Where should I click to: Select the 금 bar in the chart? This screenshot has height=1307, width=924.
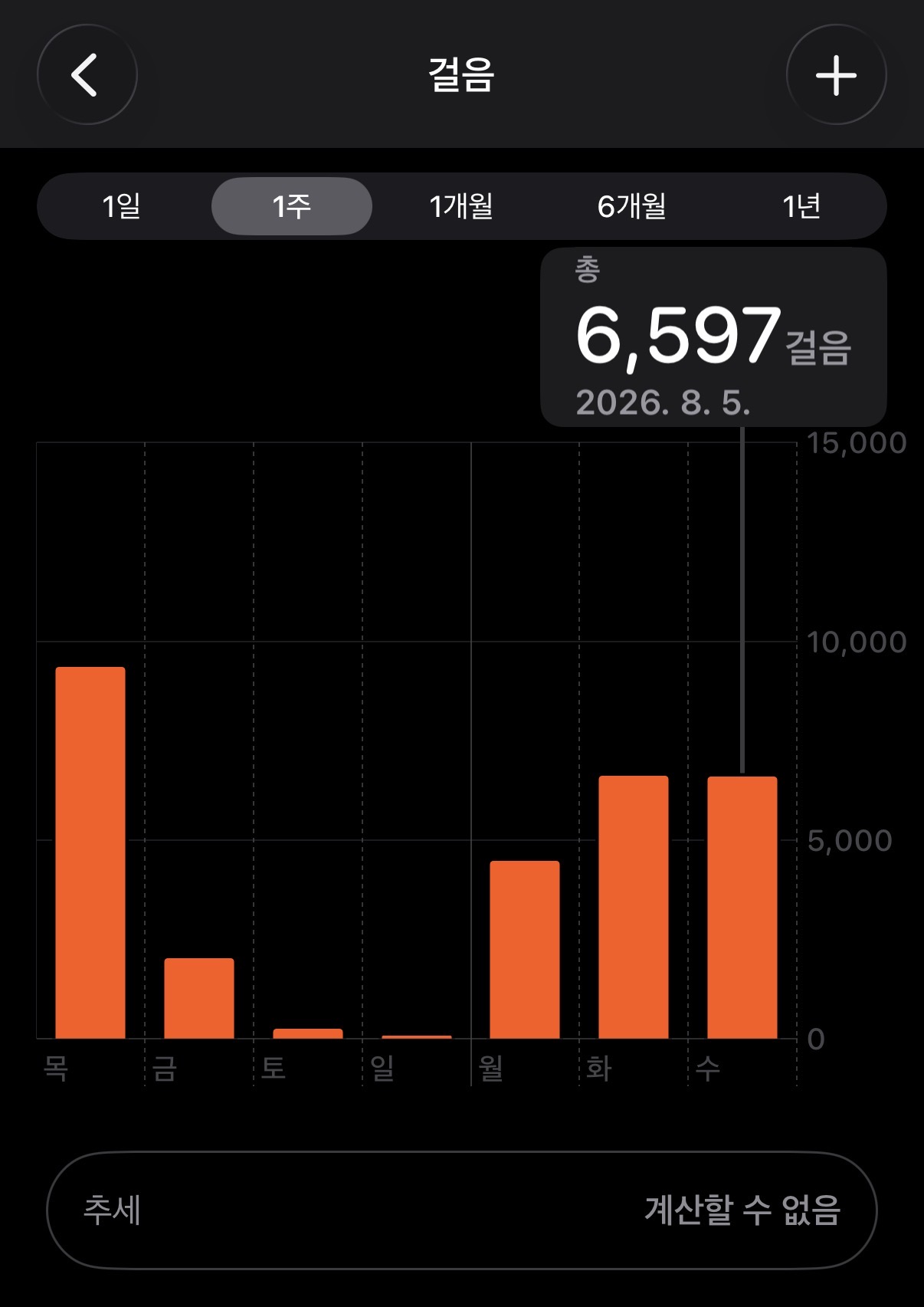pyautogui.click(x=199, y=998)
